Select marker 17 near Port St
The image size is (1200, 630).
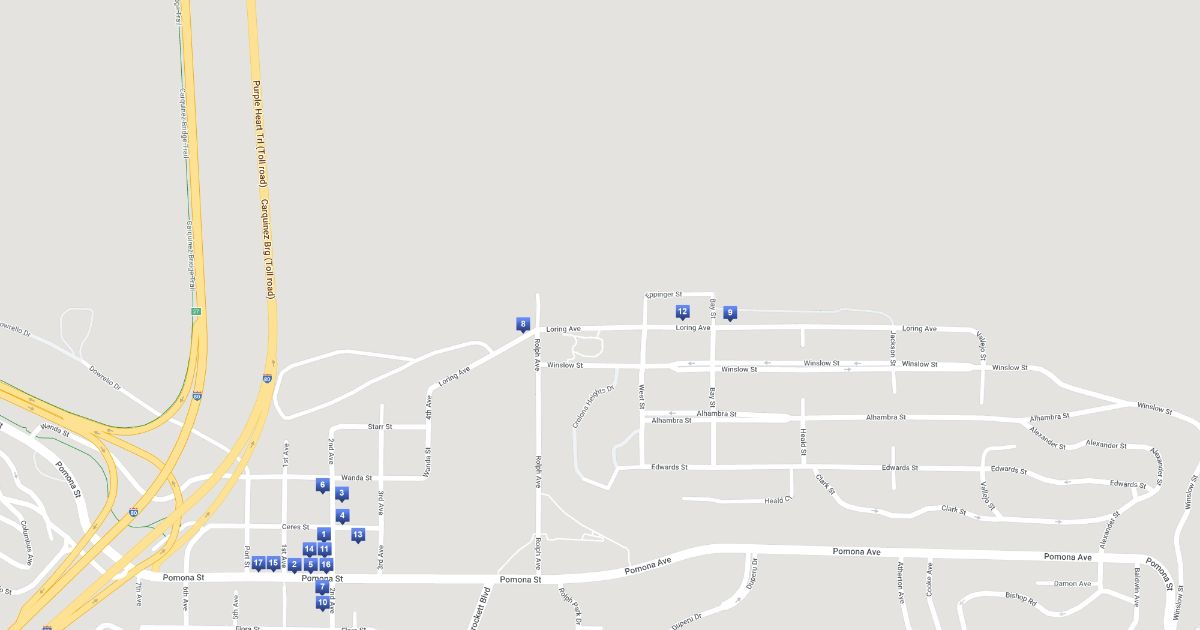[258, 563]
